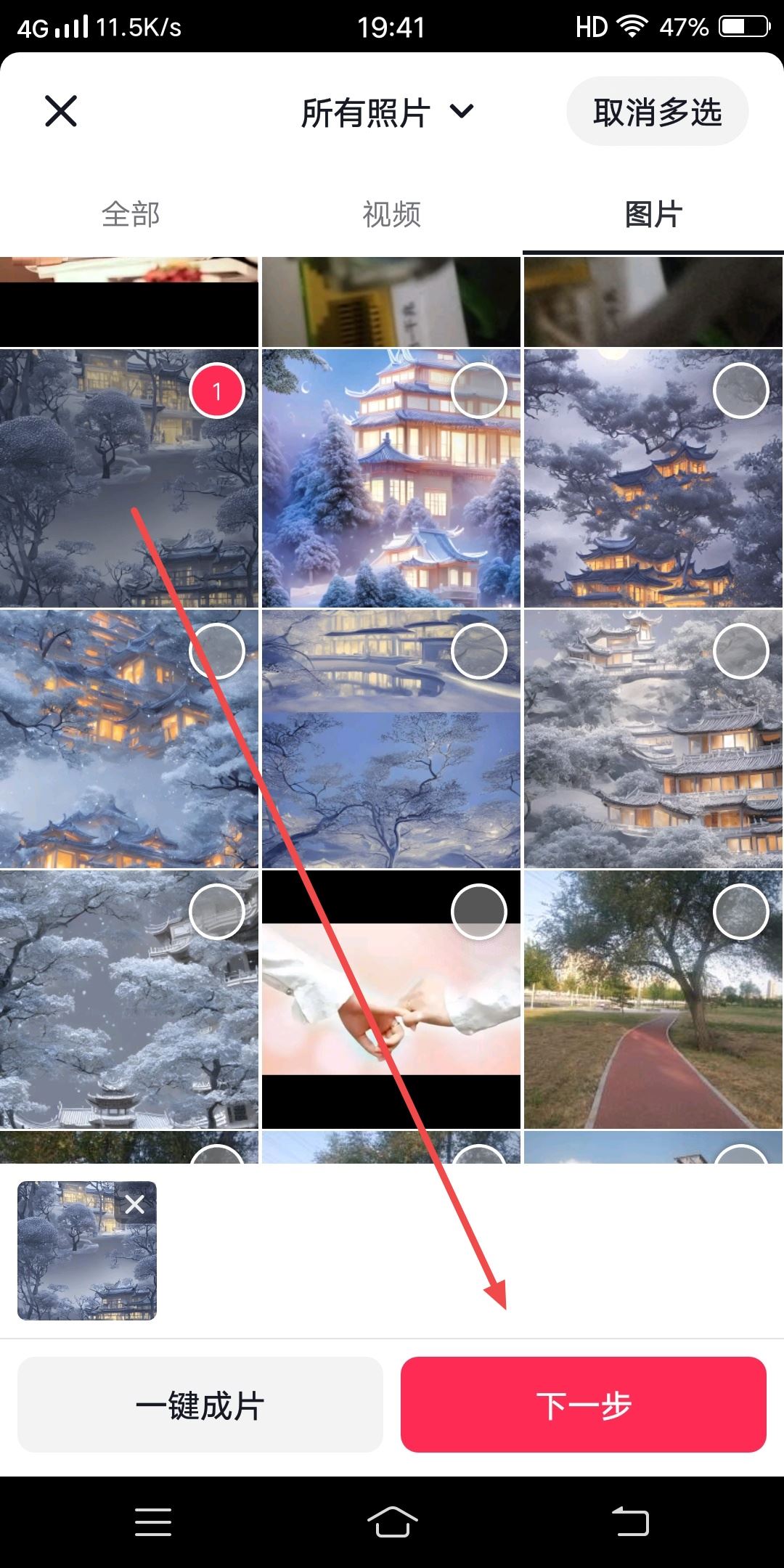The width and height of the screenshot is (784, 1568).
Task: Open the snowy white trees photo preview
Action: tap(109, 1016)
